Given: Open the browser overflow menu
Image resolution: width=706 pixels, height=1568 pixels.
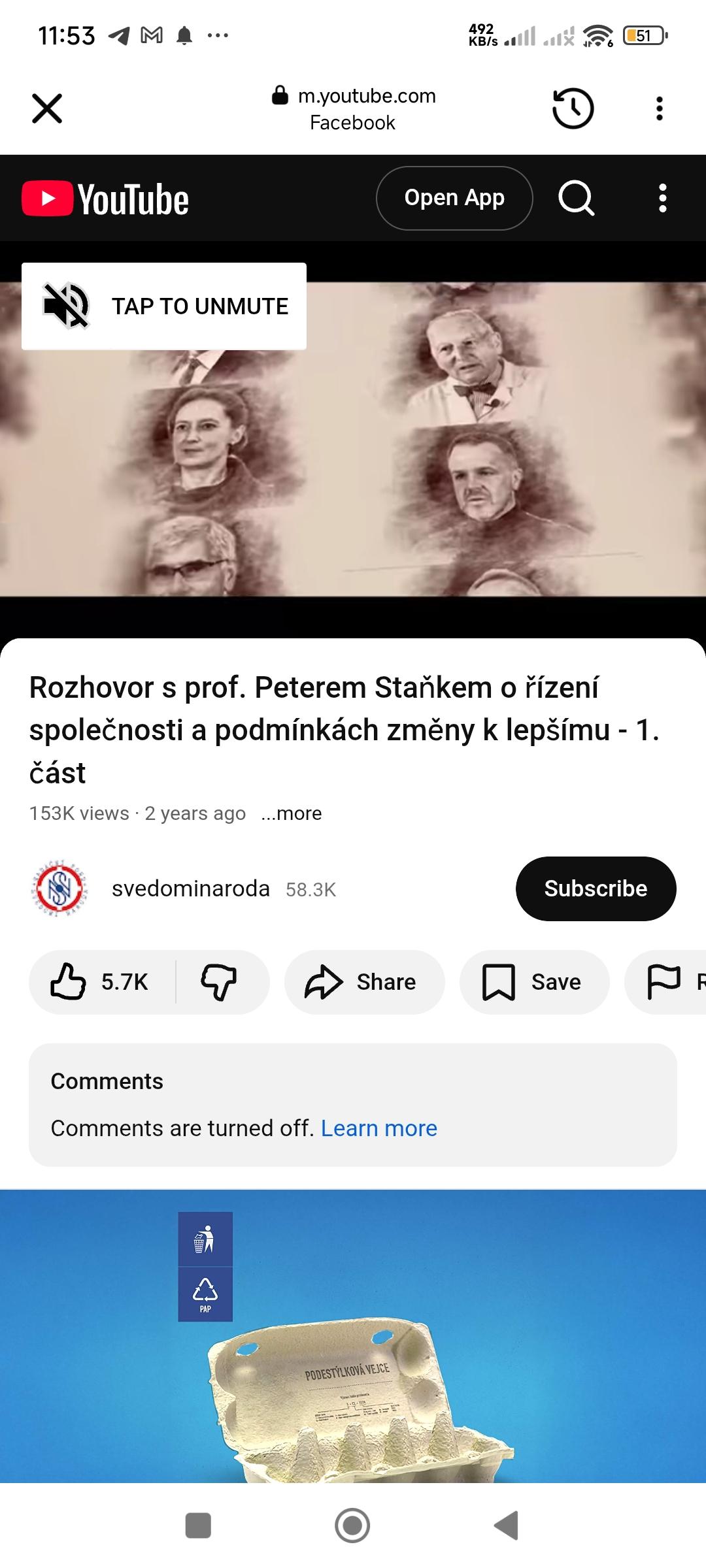Looking at the screenshot, I should click(659, 108).
